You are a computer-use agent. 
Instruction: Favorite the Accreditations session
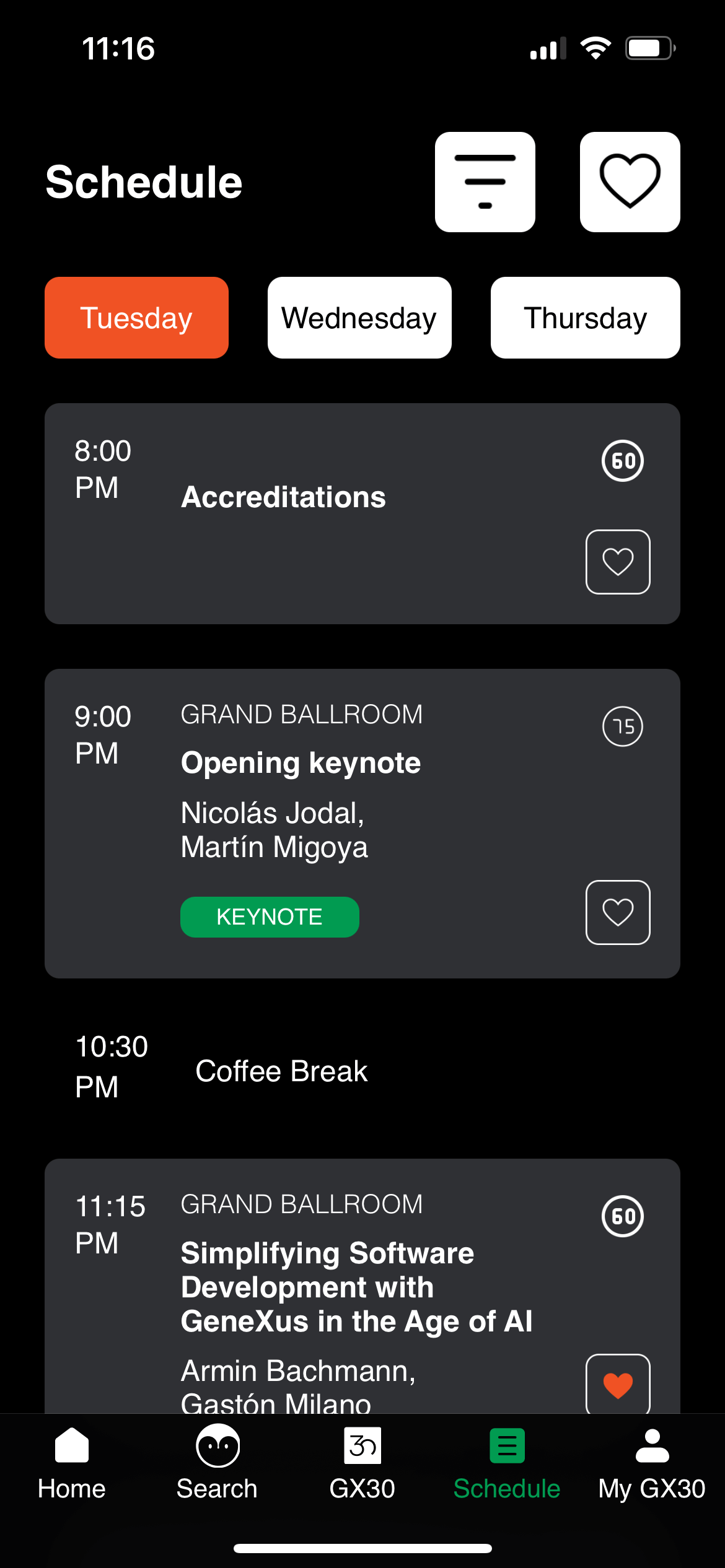pos(618,562)
